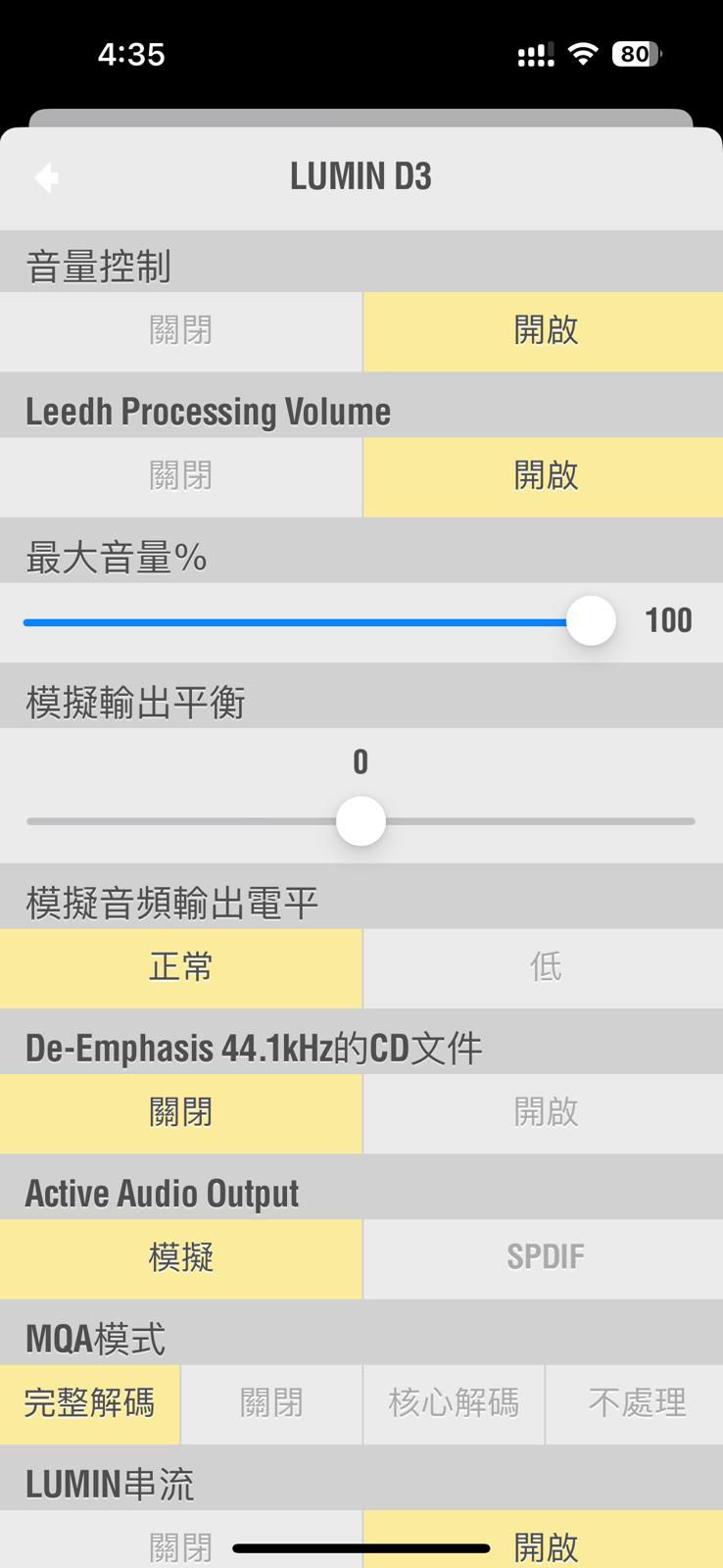Tap the 最大音量% slider handle

(591, 620)
